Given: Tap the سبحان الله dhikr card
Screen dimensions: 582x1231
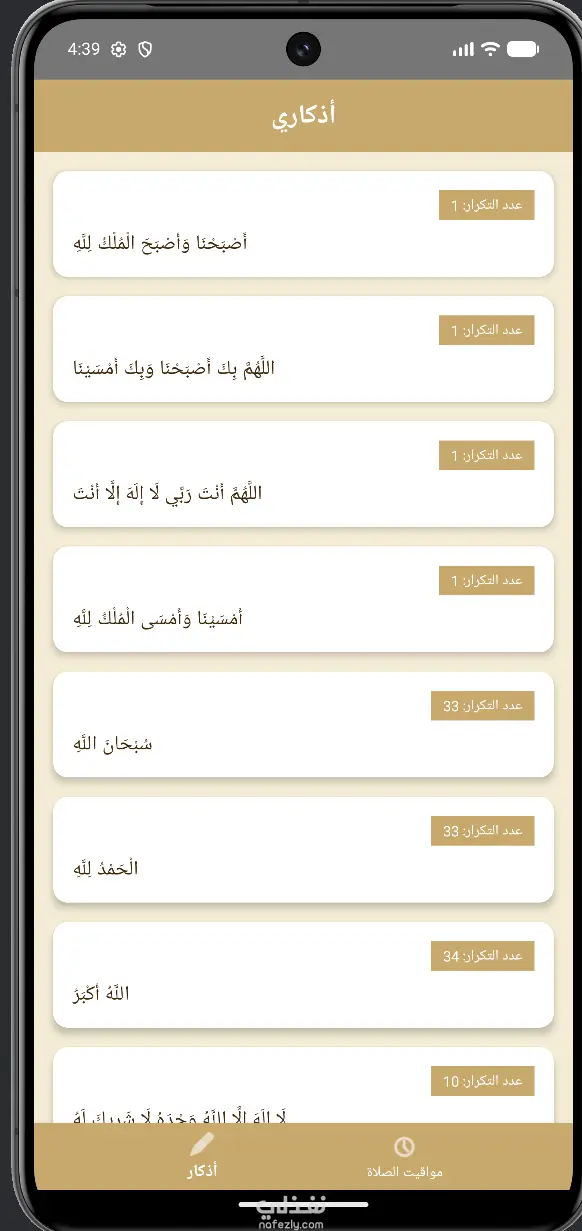Looking at the screenshot, I should tap(303, 724).
